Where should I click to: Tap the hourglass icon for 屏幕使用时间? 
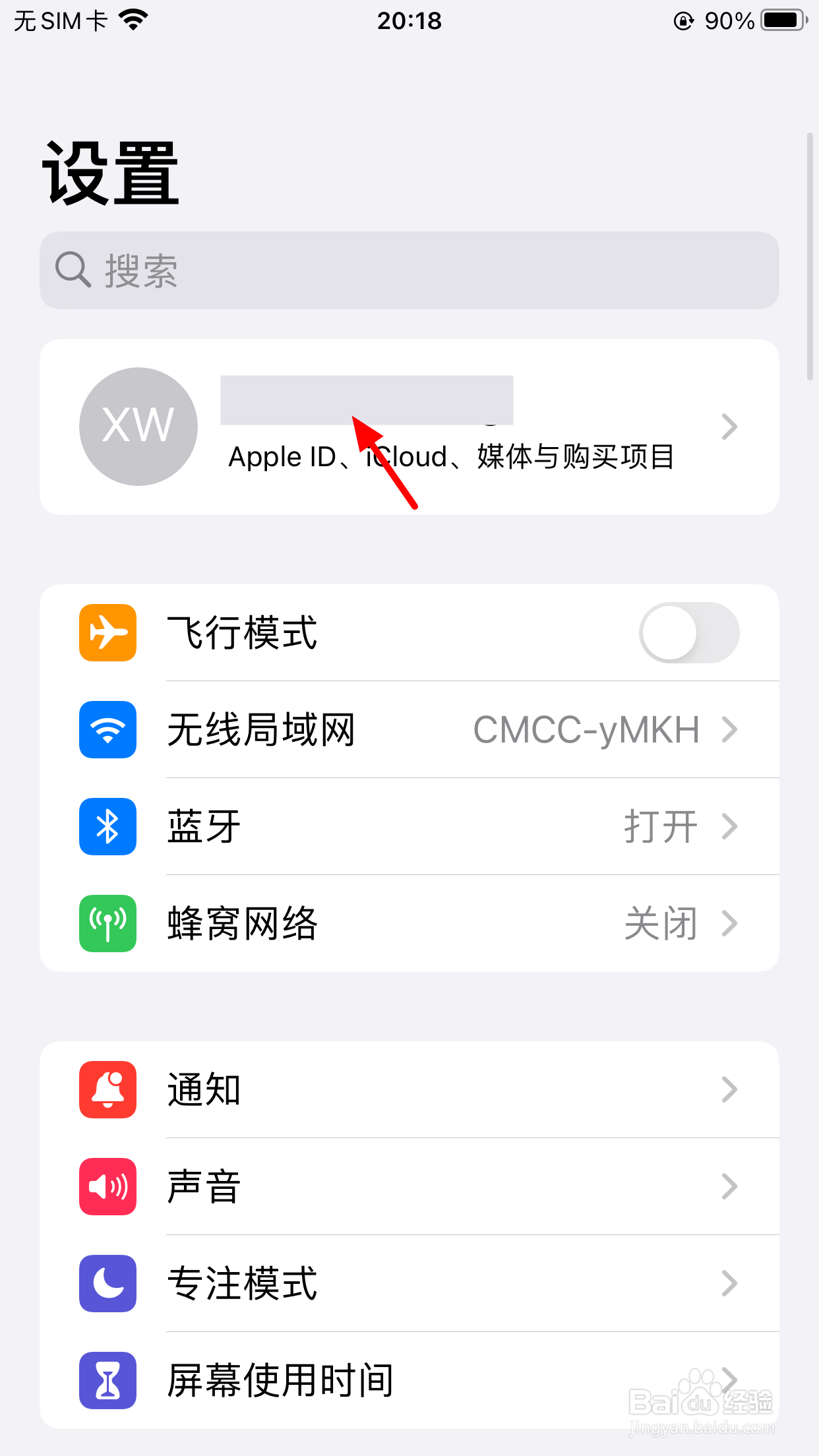pos(107,1380)
